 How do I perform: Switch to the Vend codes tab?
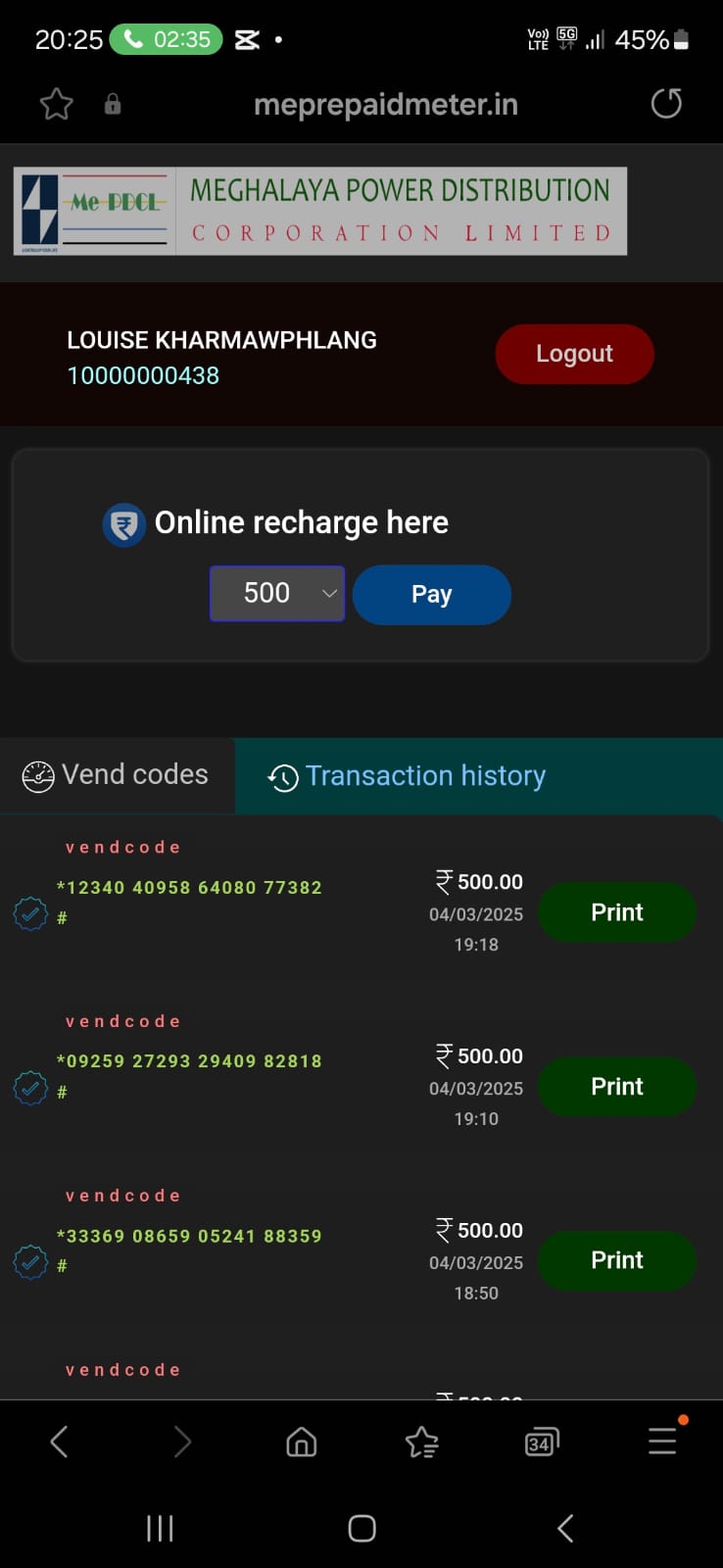[117, 775]
